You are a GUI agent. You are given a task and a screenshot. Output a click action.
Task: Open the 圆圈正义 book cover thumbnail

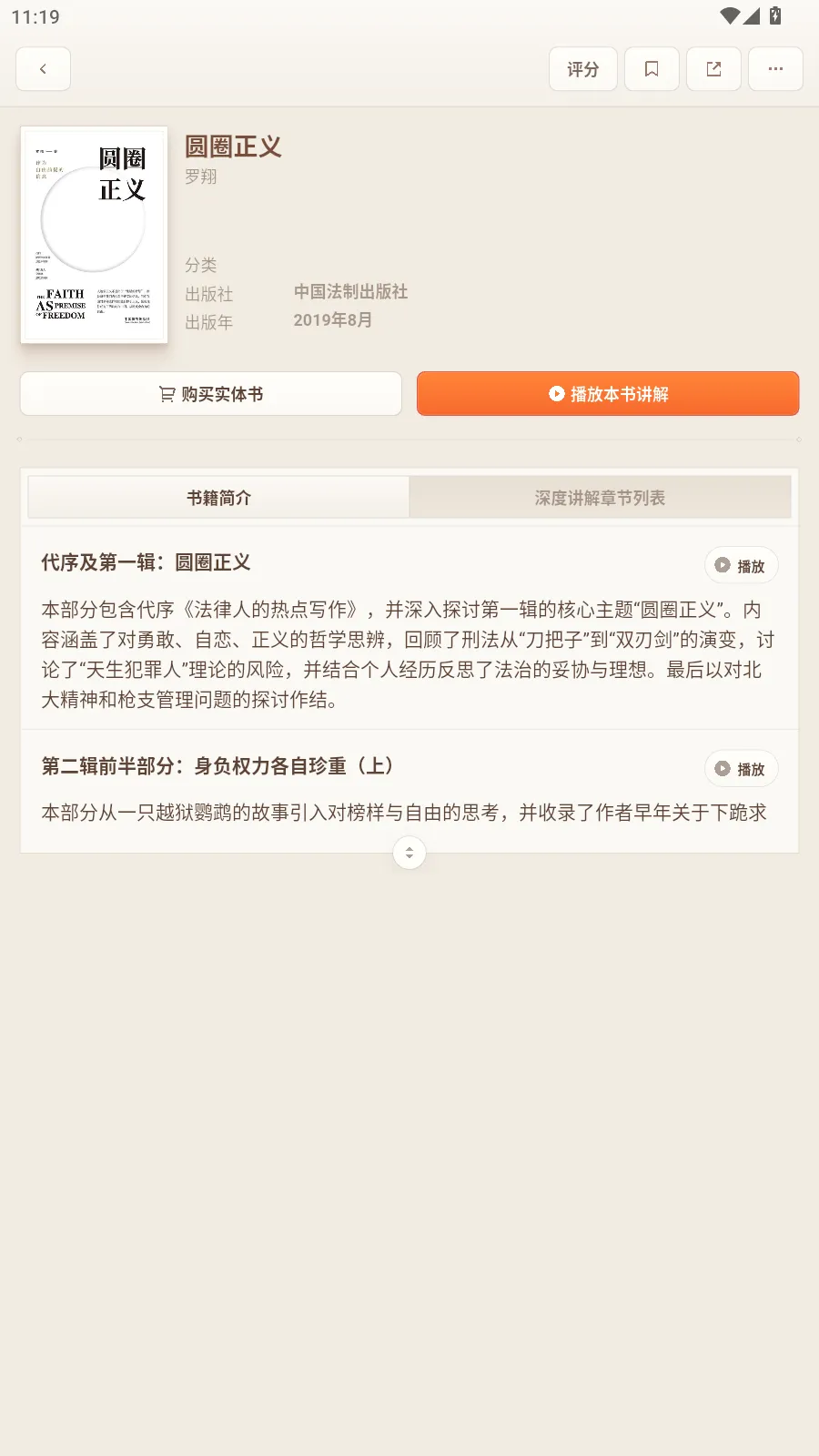(x=94, y=235)
